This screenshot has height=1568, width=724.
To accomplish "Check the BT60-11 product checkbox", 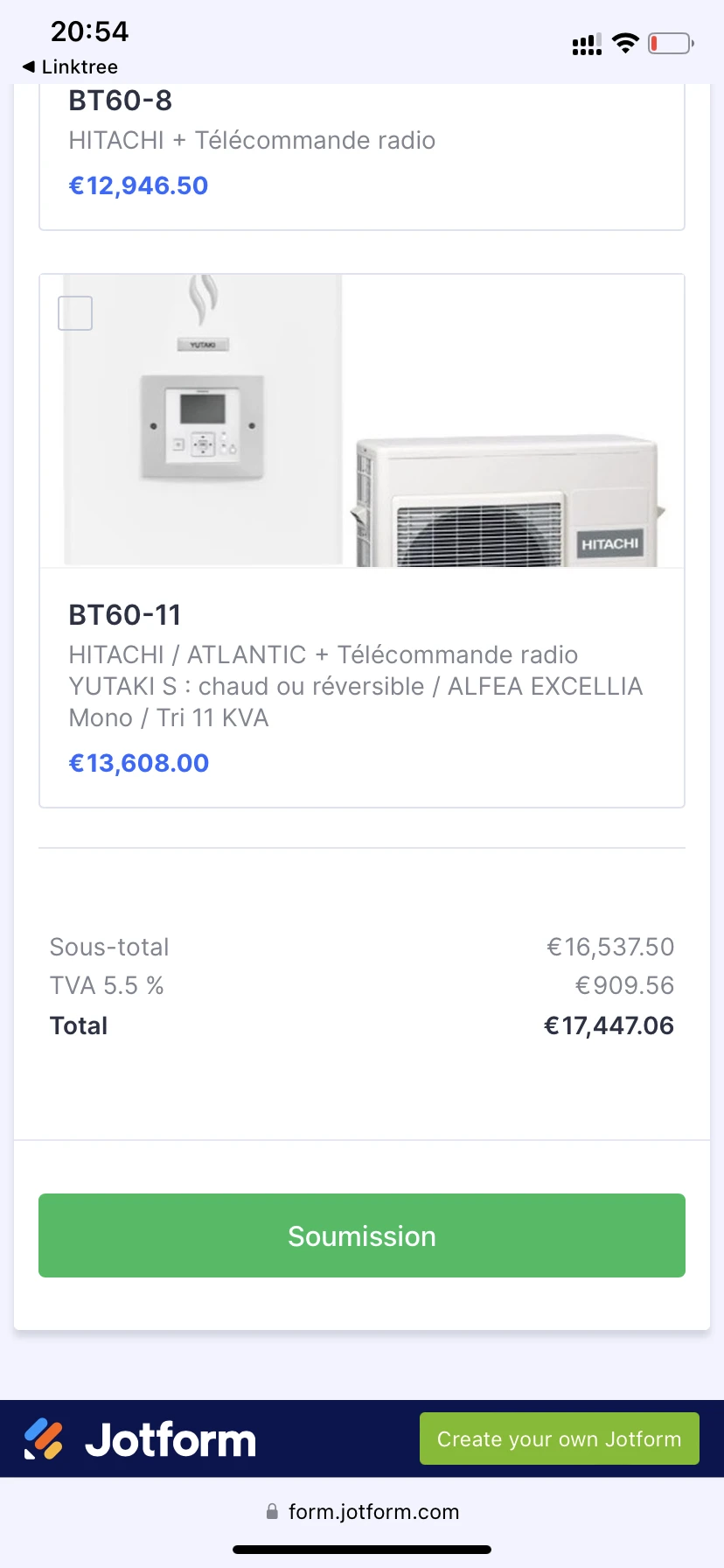I will click(75, 313).
